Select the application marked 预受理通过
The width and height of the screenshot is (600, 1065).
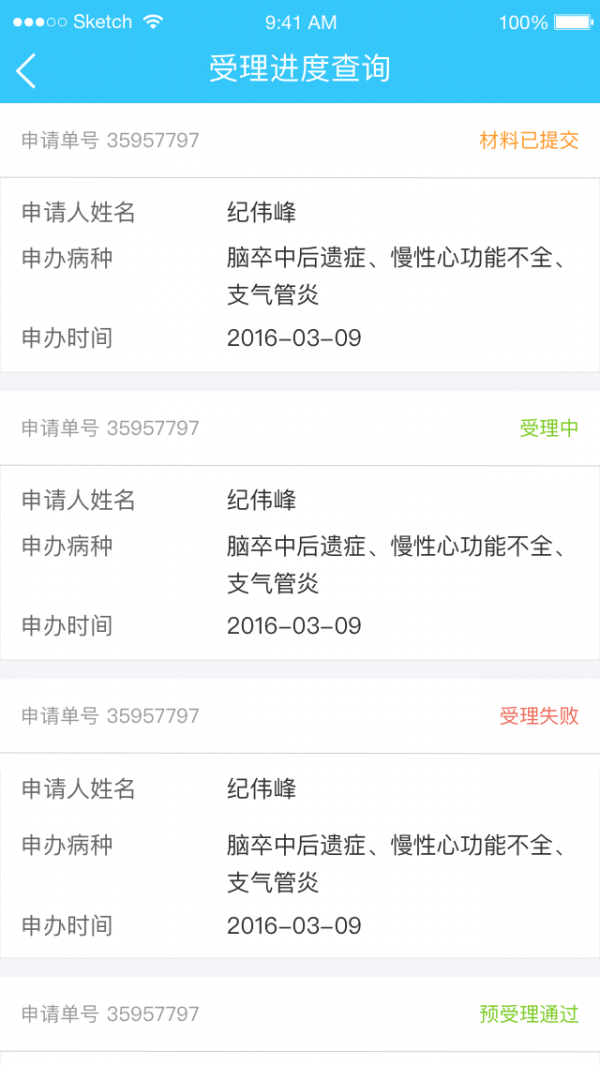(300, 1015)
